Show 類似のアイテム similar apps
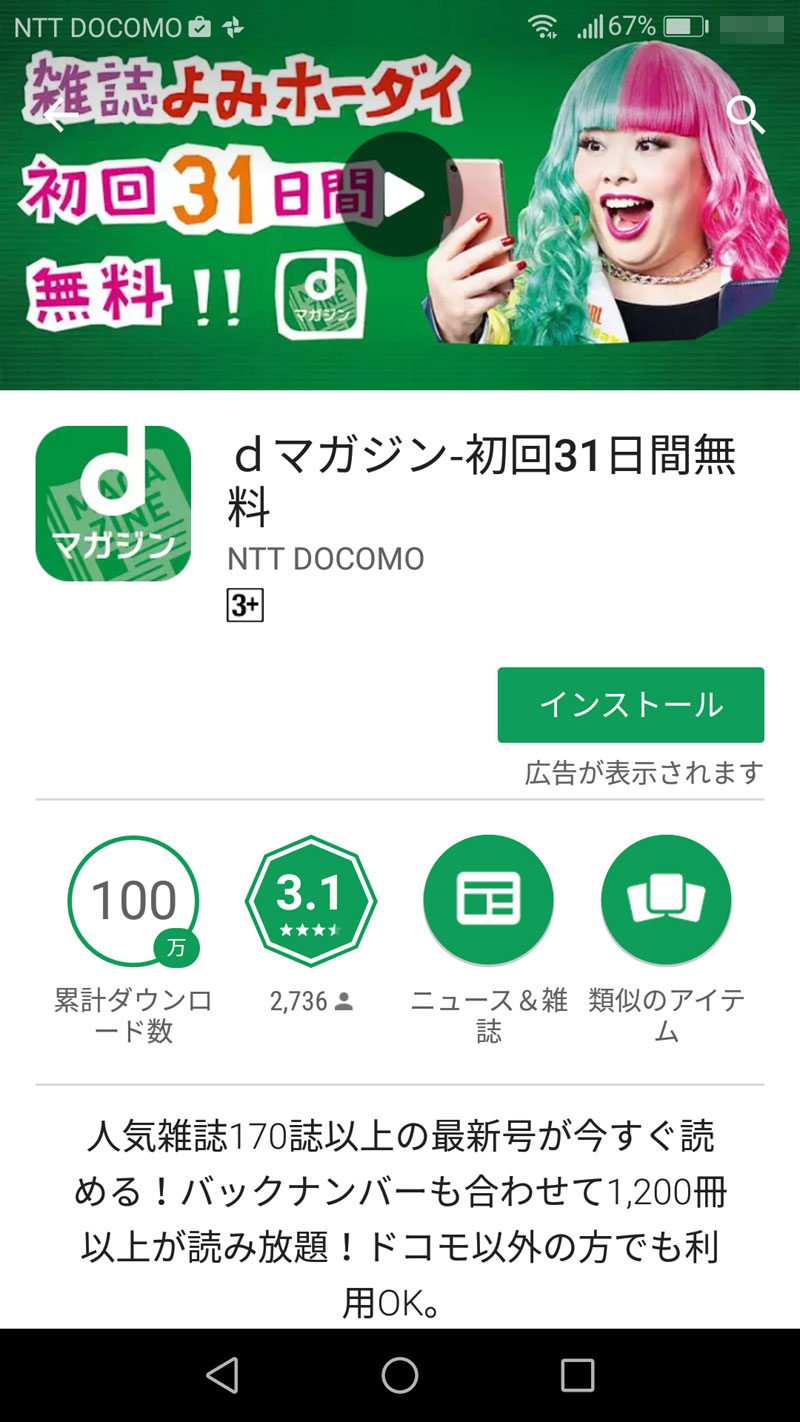This screenshot has height=1422, width=800. pos(666,900)
